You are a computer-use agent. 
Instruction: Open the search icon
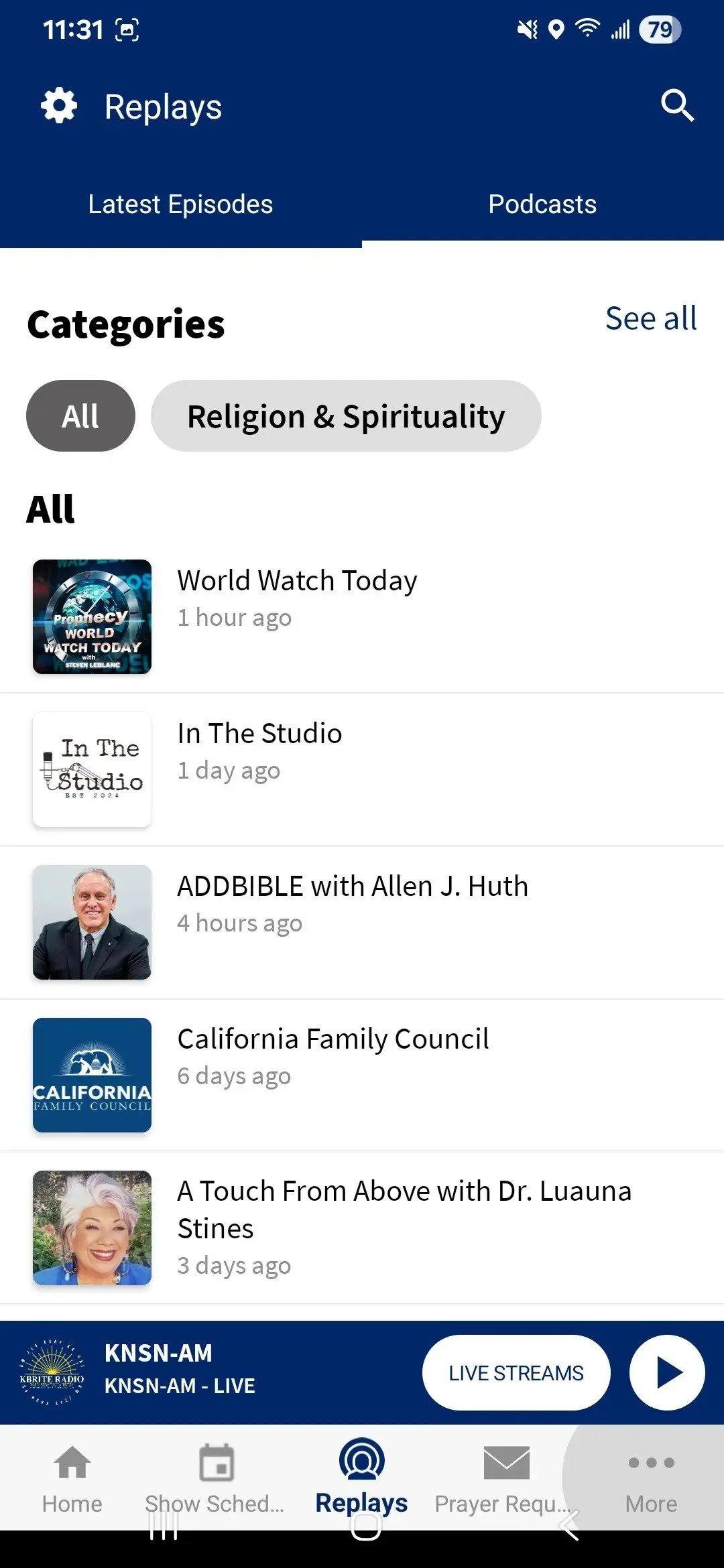pyautogui.click(x=676, y=105)
